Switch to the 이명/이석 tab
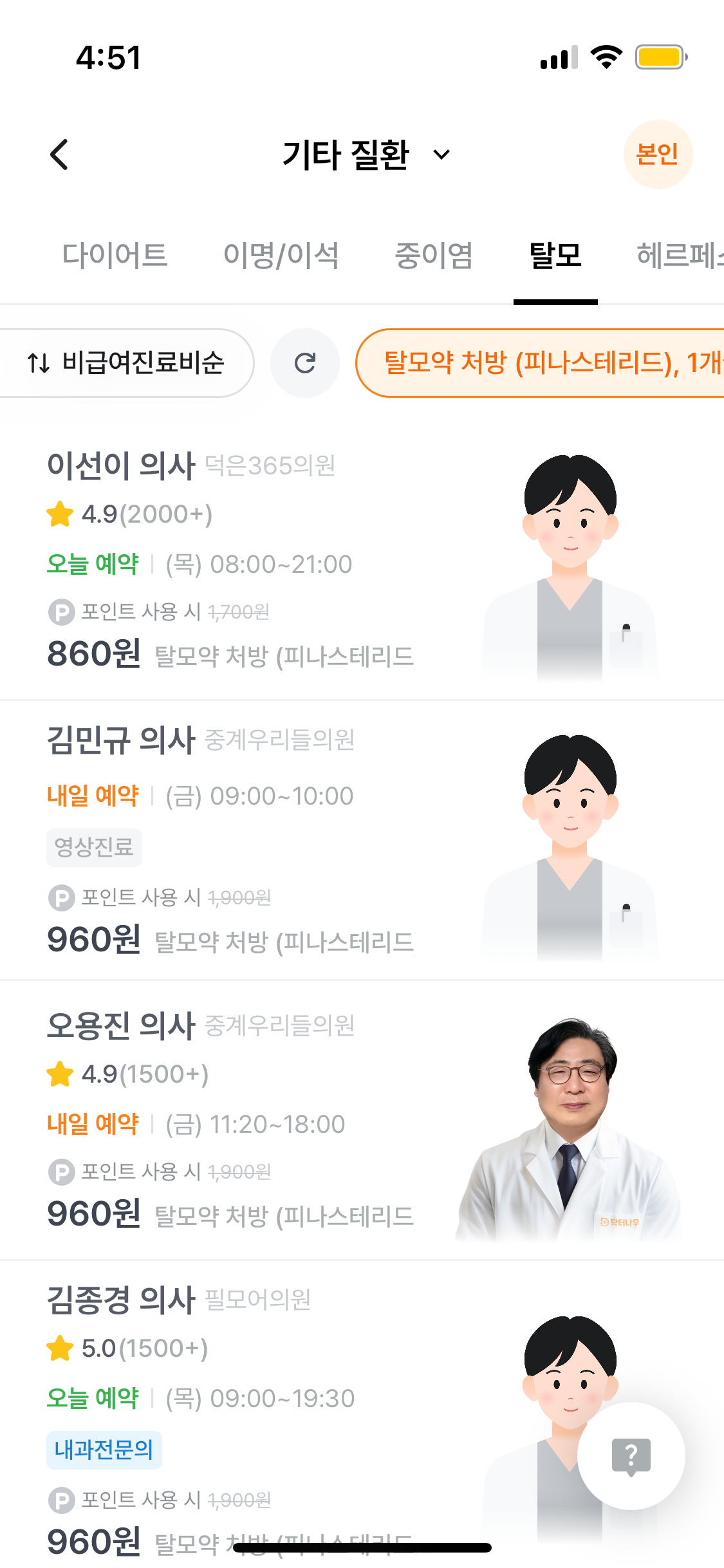 click(x=281, y=256)
